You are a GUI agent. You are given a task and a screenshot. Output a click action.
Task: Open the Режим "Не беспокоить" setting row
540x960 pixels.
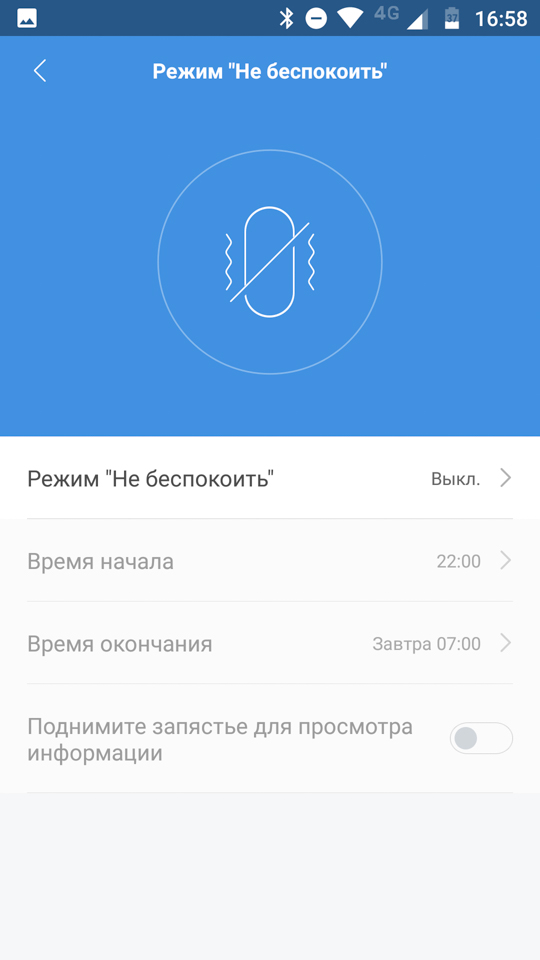click(270, 478)
